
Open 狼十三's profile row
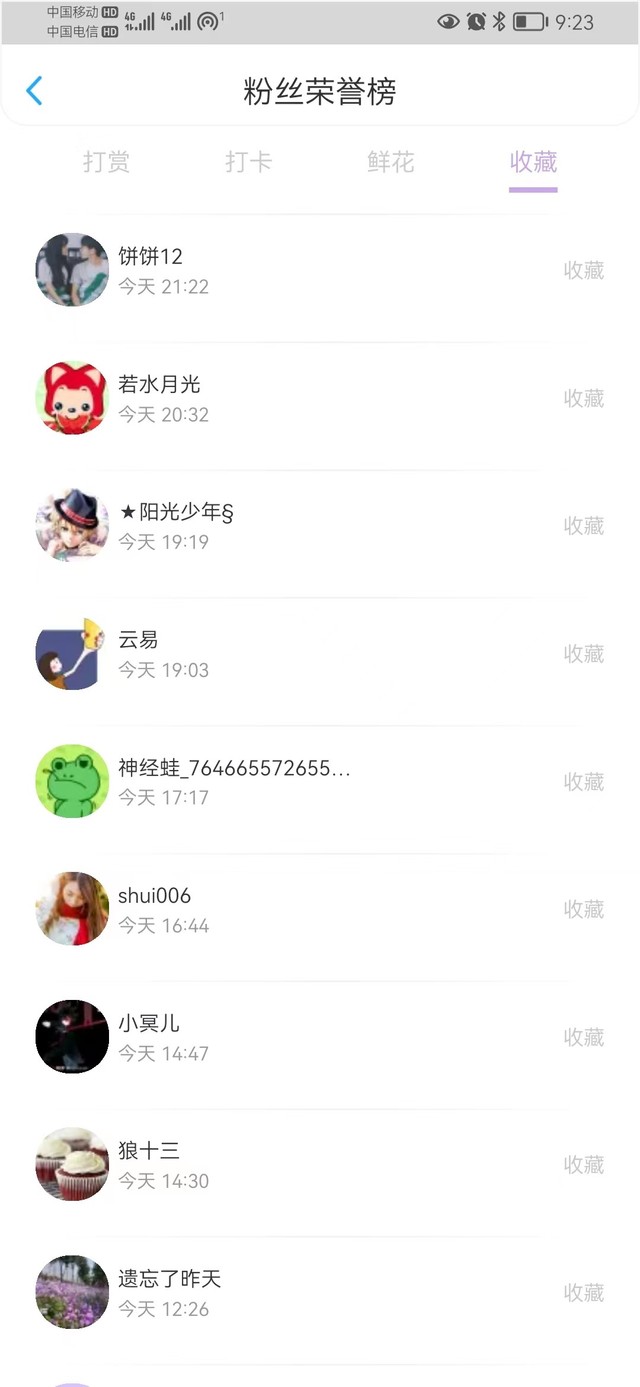pos(320,1165)
